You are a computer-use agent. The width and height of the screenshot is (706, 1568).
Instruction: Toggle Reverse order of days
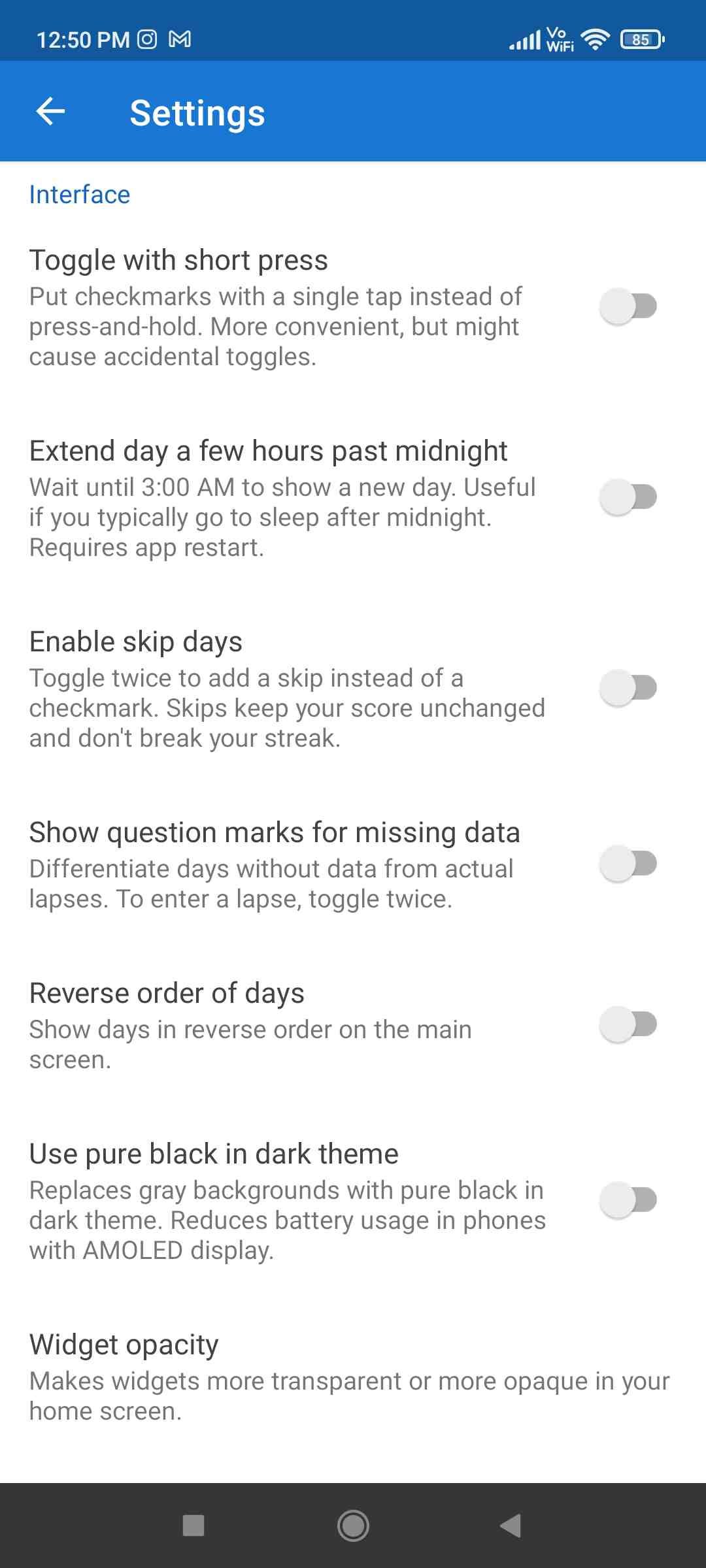[628, 1024]
